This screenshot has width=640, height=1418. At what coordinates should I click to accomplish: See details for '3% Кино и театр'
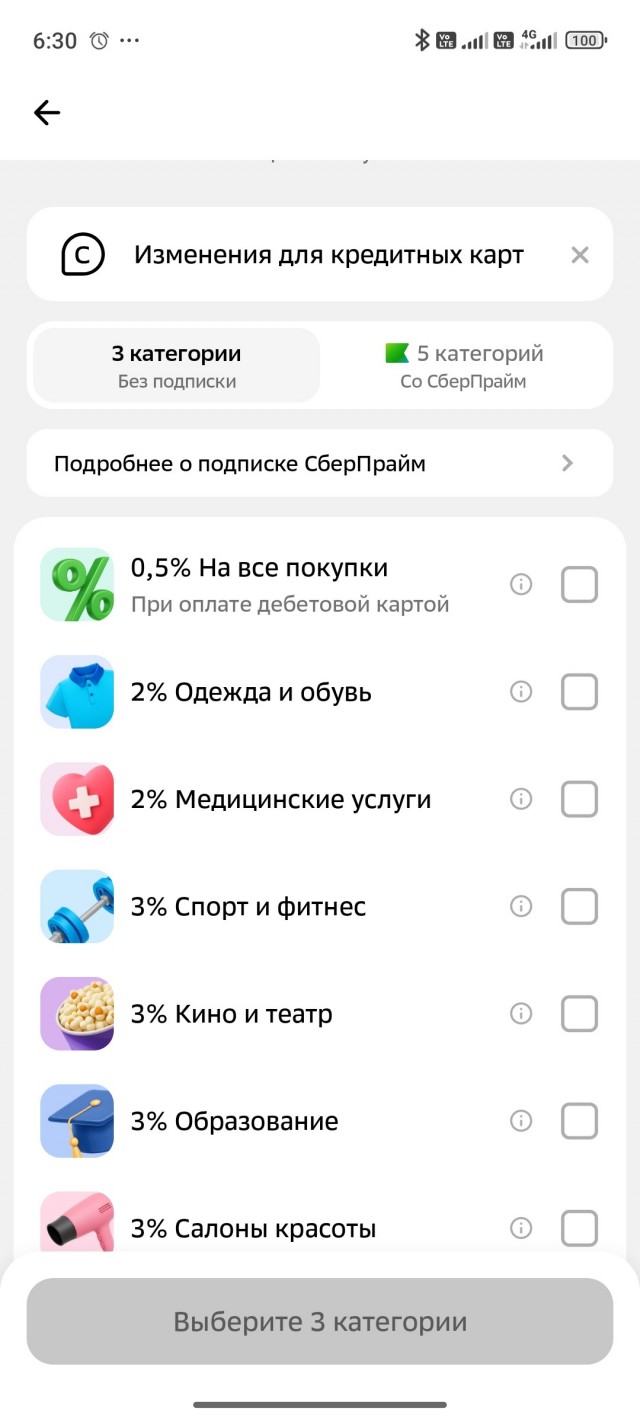[x=521, y=1013]
